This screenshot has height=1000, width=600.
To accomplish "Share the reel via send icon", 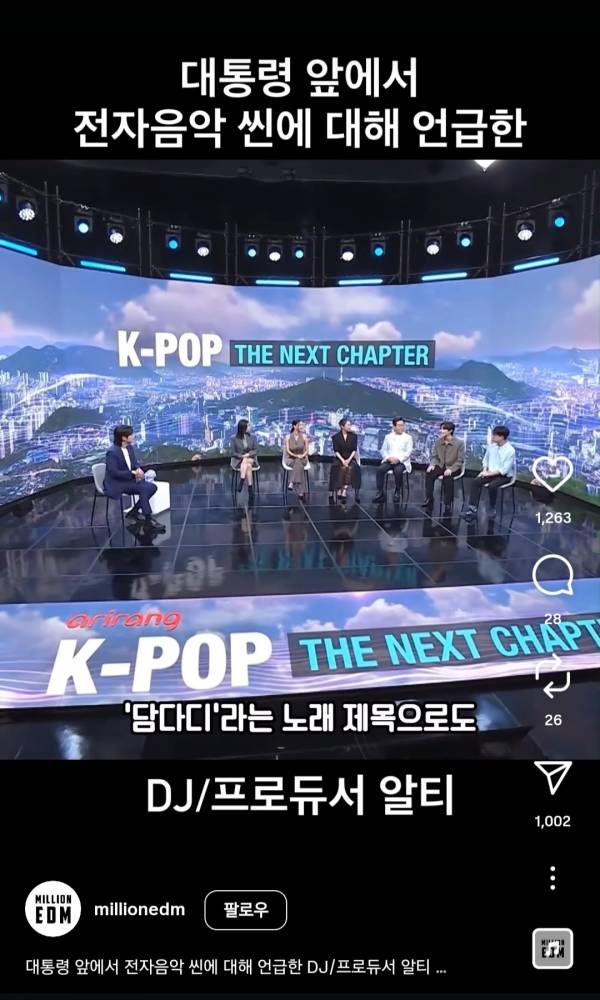I will (552, 778).
